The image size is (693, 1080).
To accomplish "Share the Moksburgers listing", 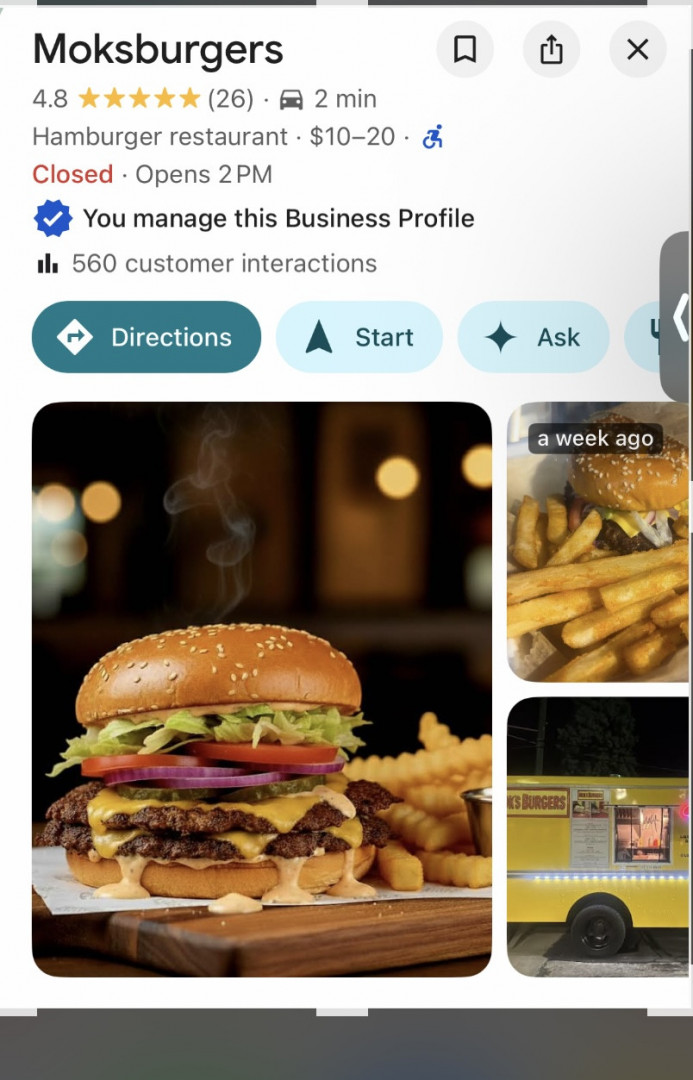I will (551, 49).
